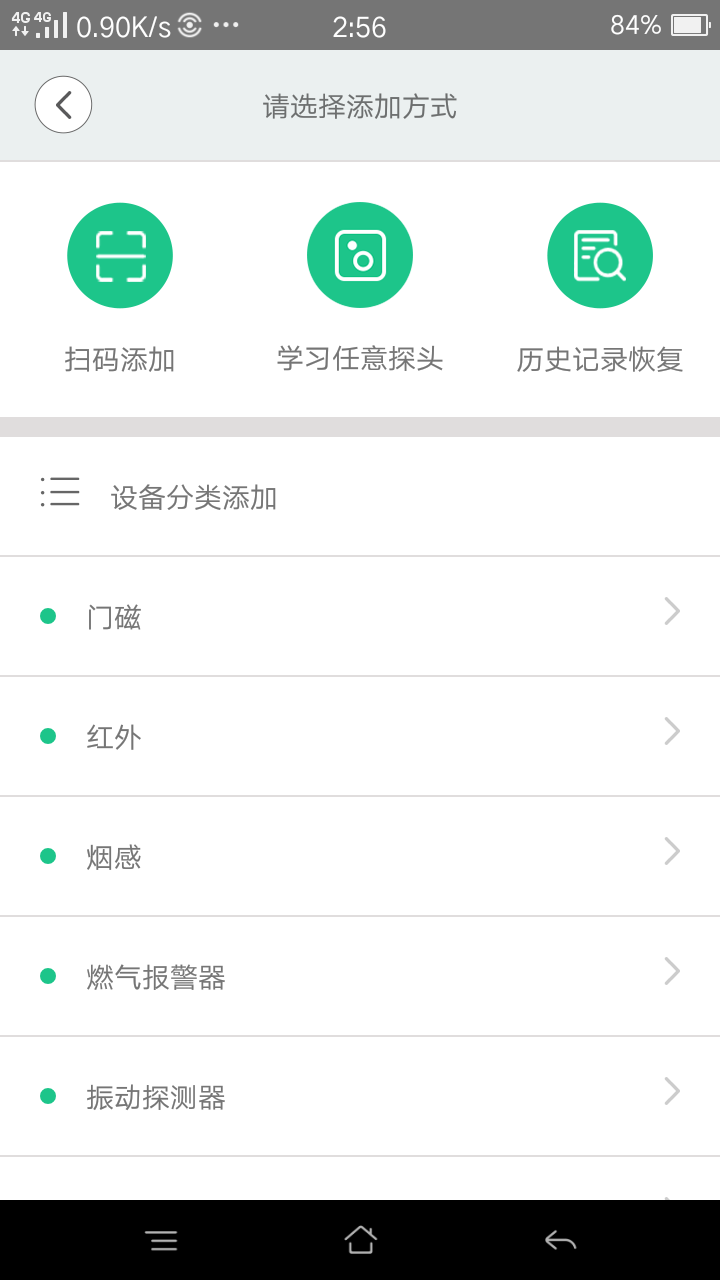Tap the Android recent apps menu icon

pos(163,1240)
